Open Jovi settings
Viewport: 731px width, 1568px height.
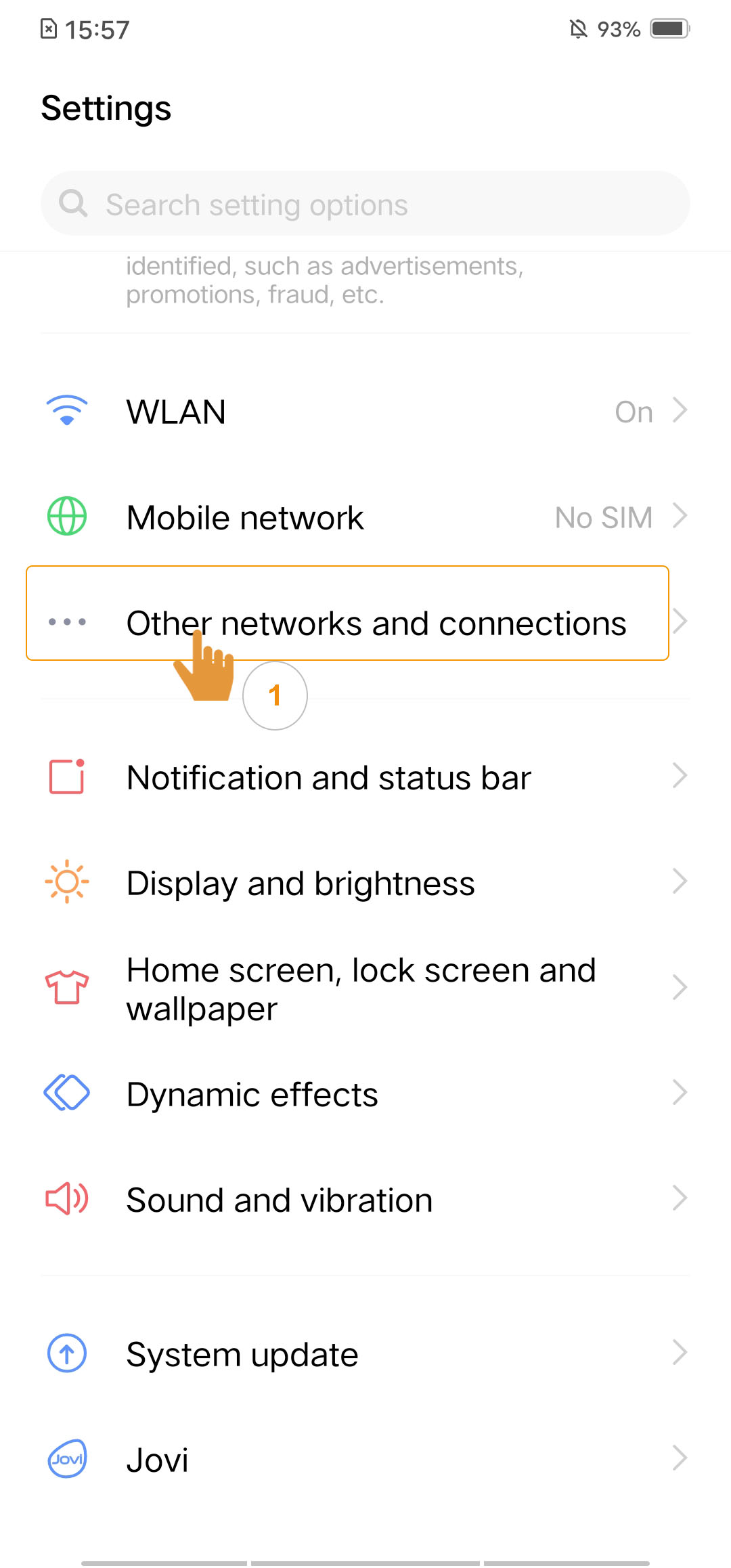[365, 1459]
